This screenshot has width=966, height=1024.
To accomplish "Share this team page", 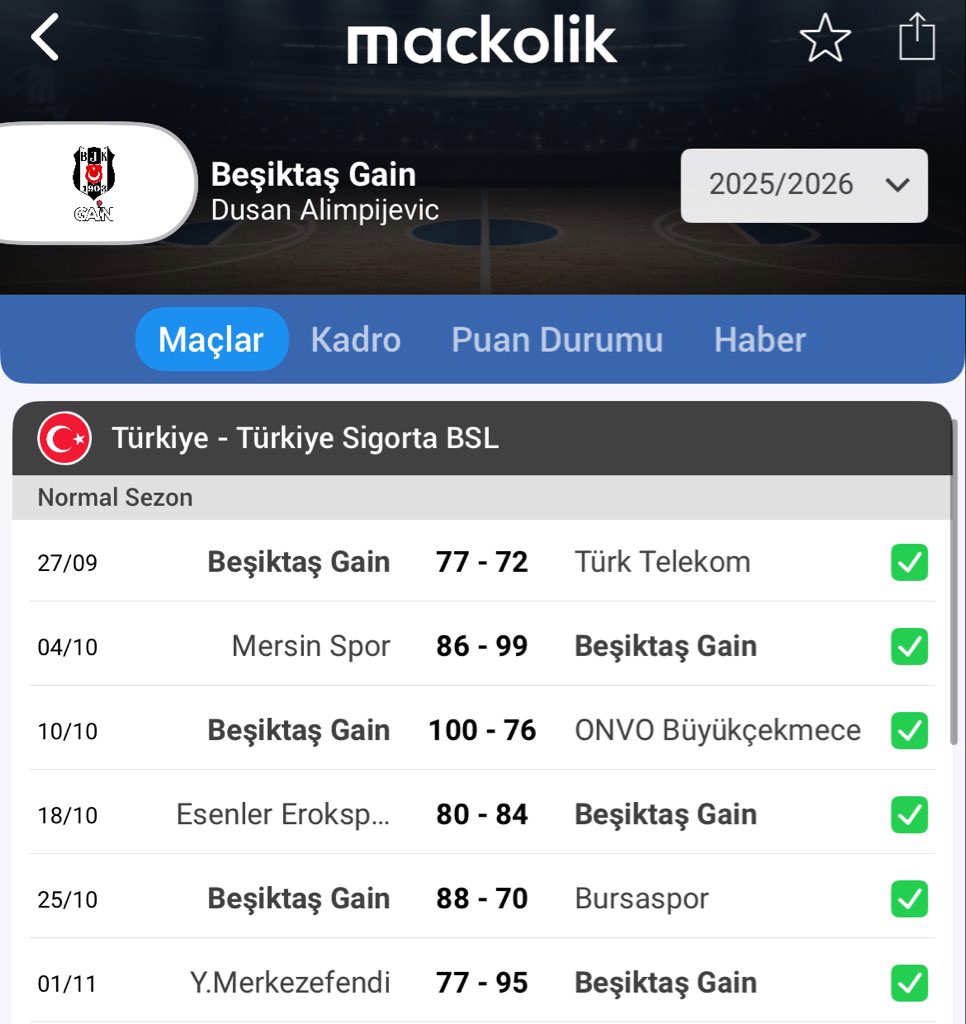I will (x=916, y=40).
